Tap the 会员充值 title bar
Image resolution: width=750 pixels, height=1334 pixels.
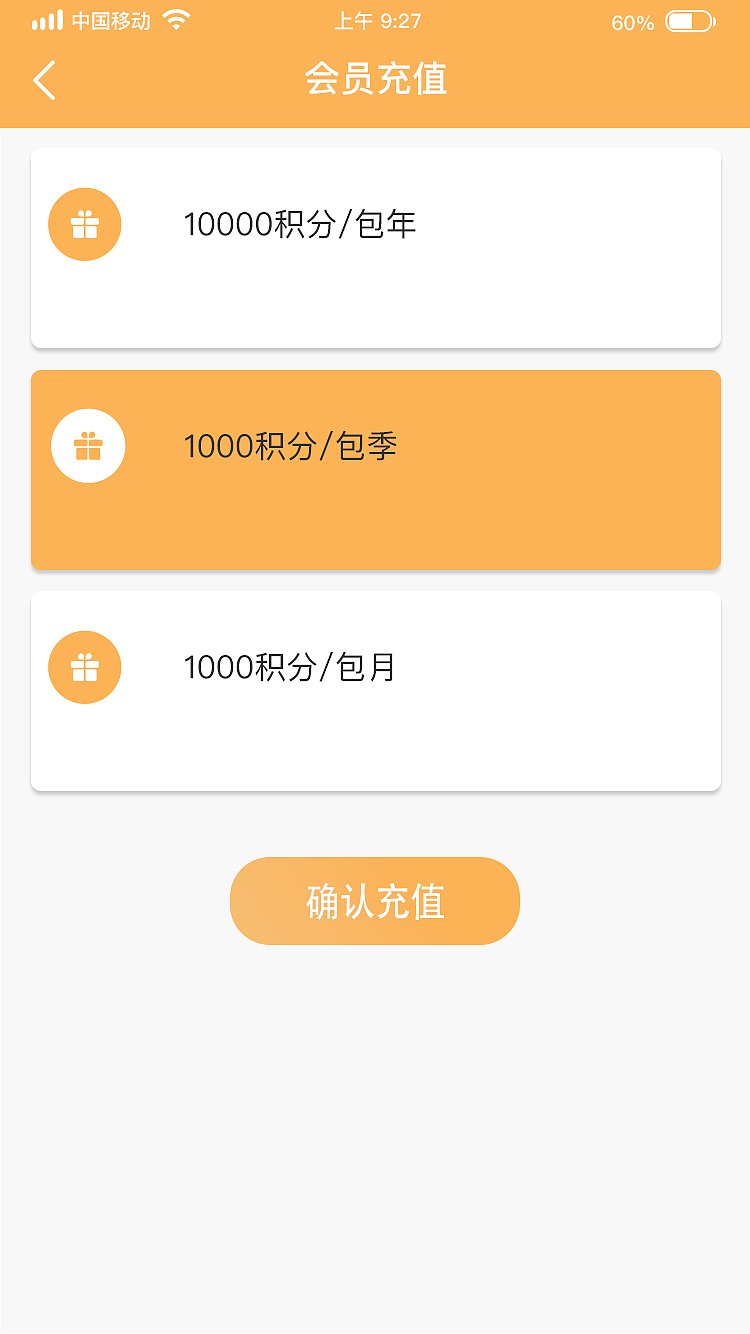click(x=375, y=80)
